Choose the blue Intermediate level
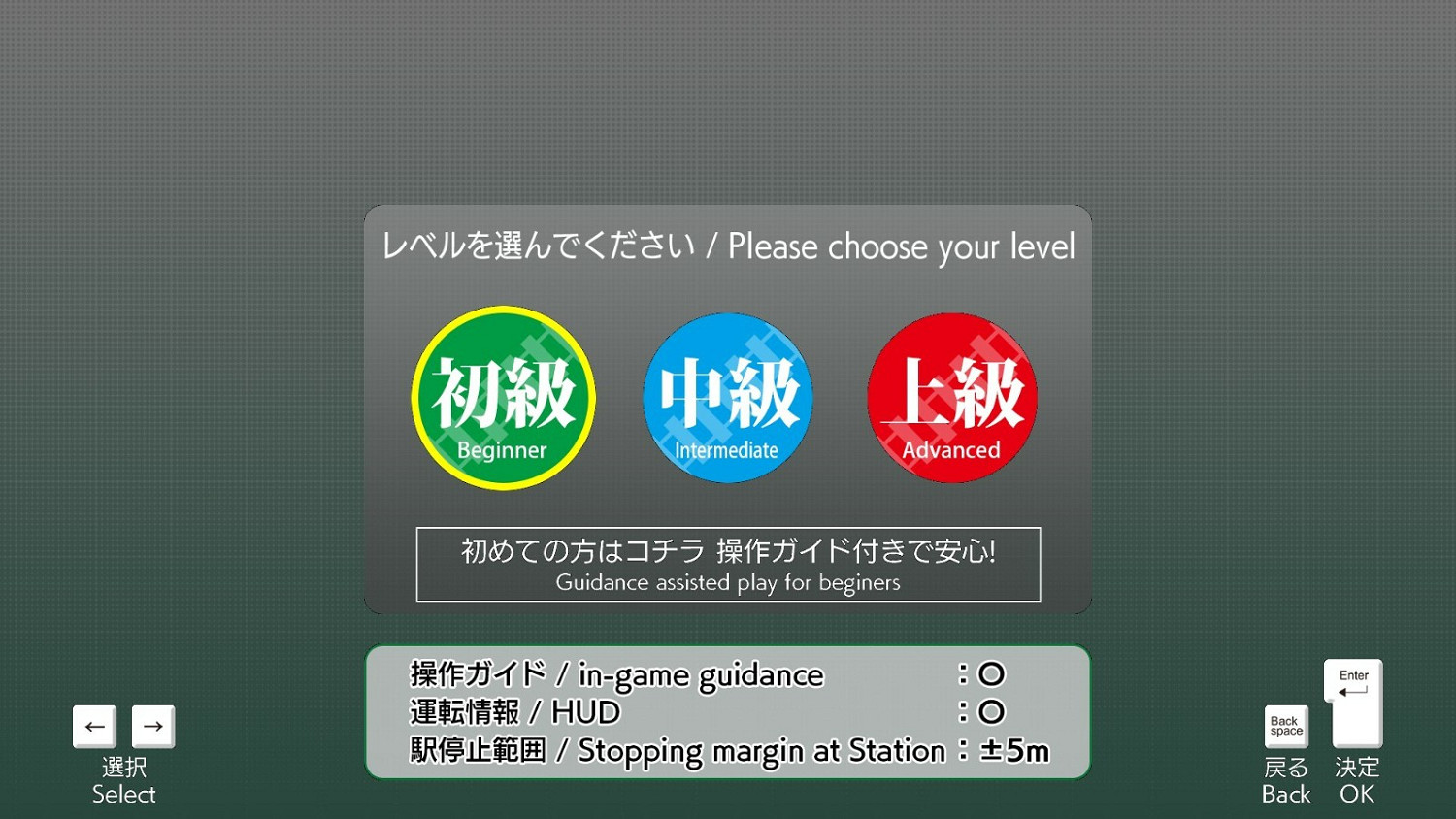The height and width of the screenshot is (819, 1456). coord(728,398)
